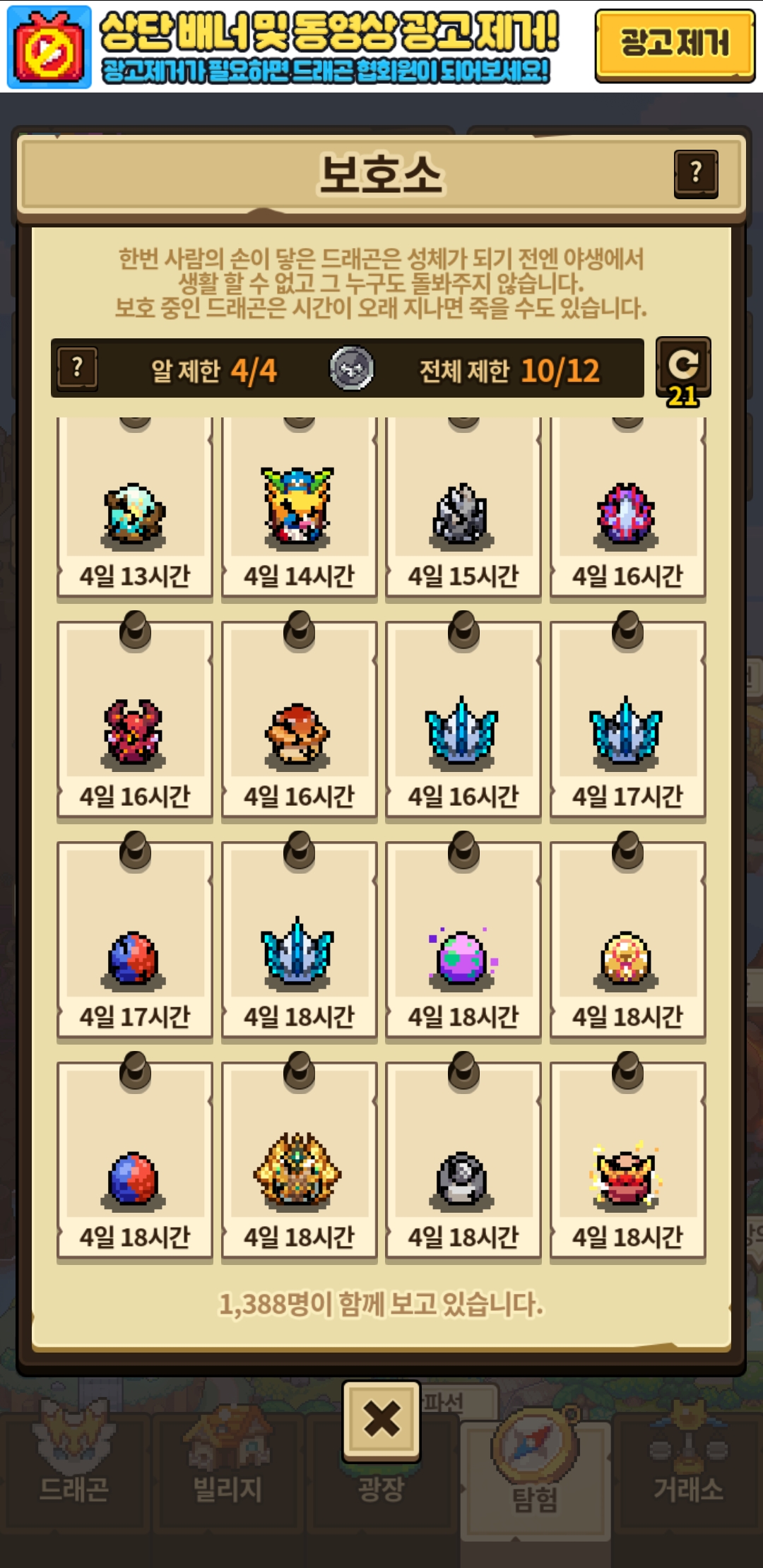This screenshot has height=1568, width=763.
Task: Tap the 광고제거 button in the banner
Action: (x=675, y=45)
